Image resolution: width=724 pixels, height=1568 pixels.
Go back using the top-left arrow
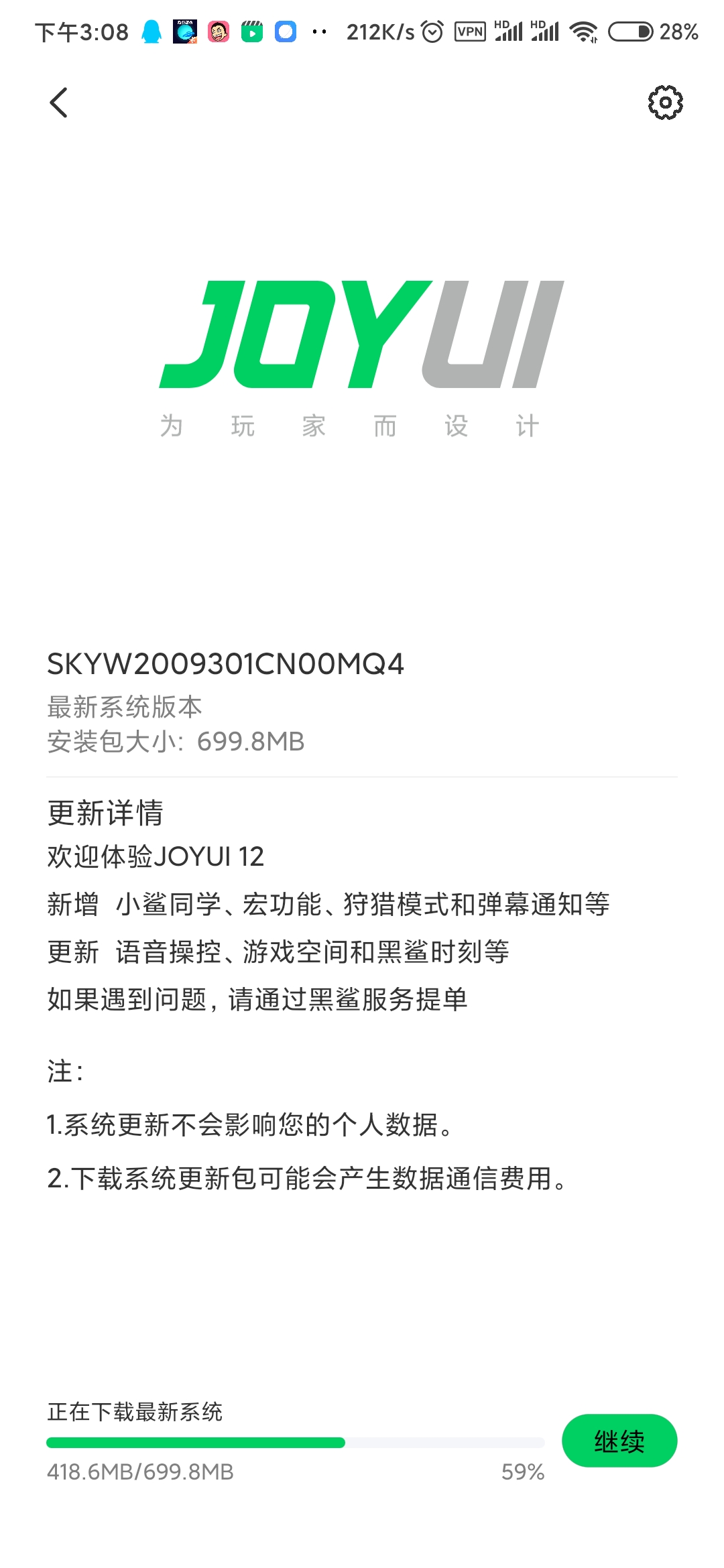59,103
